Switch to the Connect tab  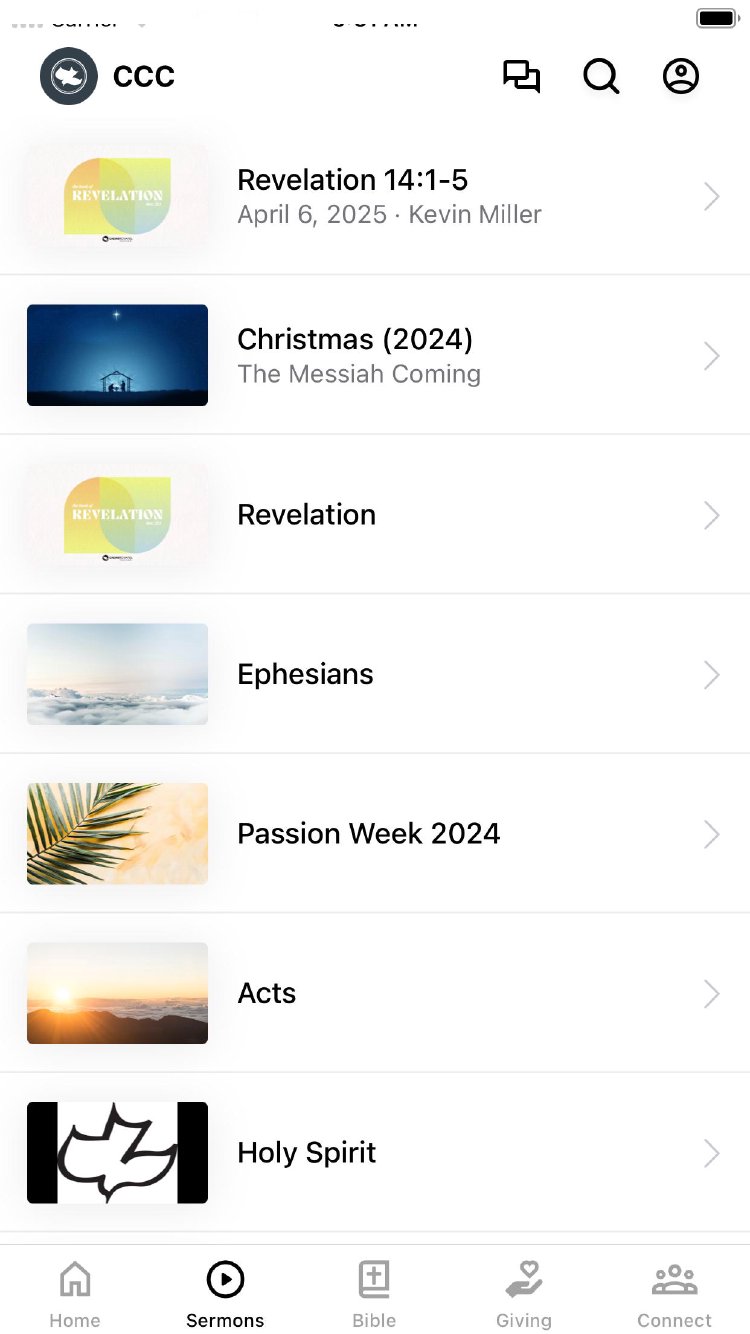(674, 1292)
